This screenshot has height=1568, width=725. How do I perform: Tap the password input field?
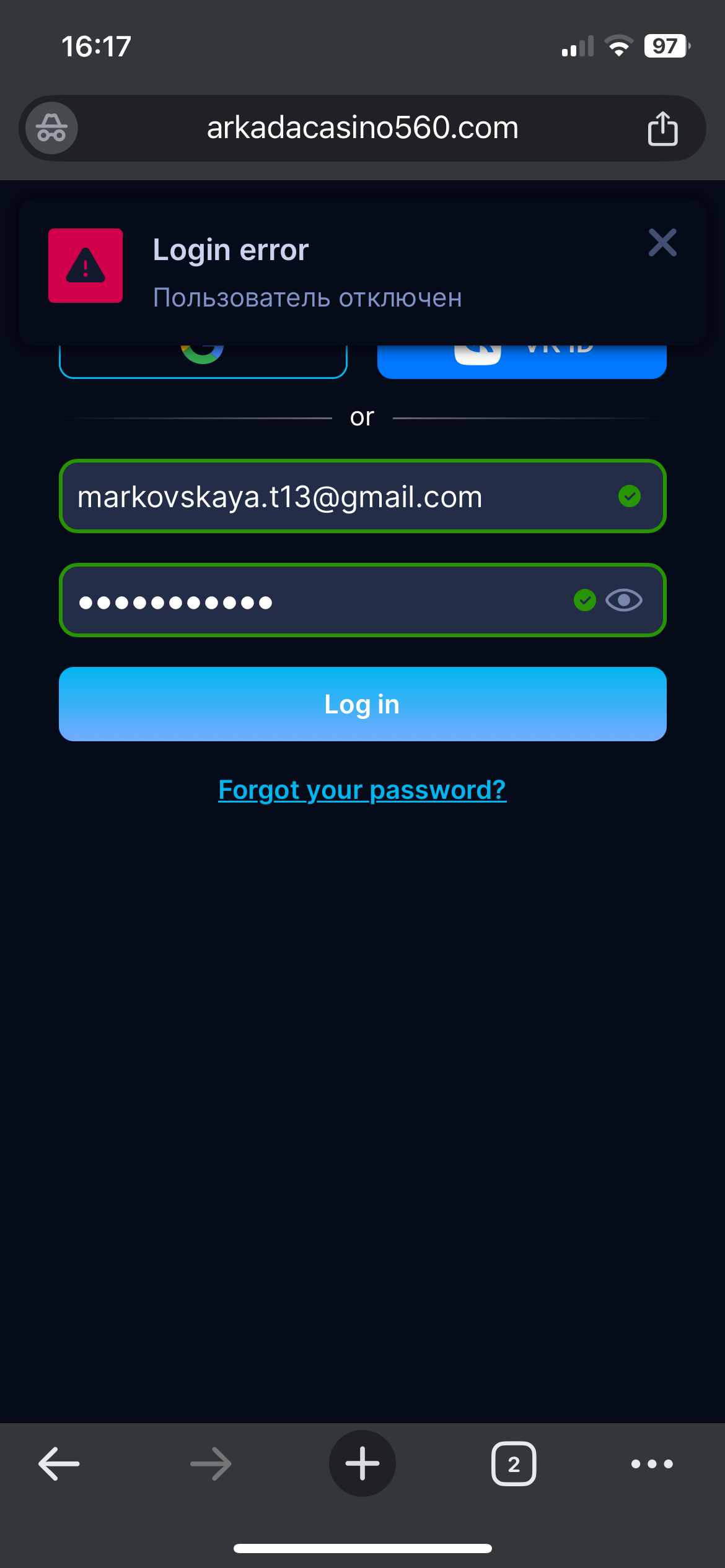pyautogui.click(x=310, y=601)
